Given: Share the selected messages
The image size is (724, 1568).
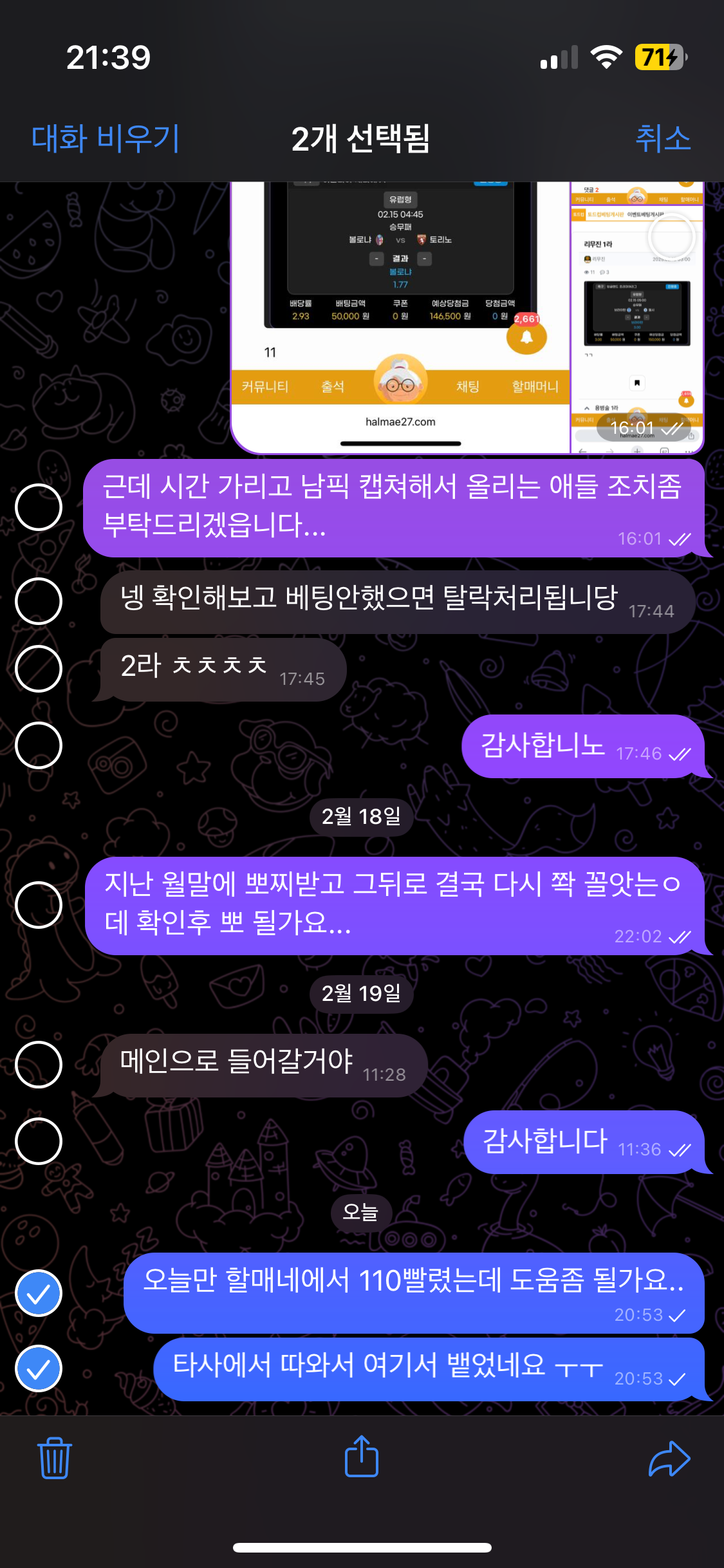Looking at the screenshot, I should [362, 1457].
